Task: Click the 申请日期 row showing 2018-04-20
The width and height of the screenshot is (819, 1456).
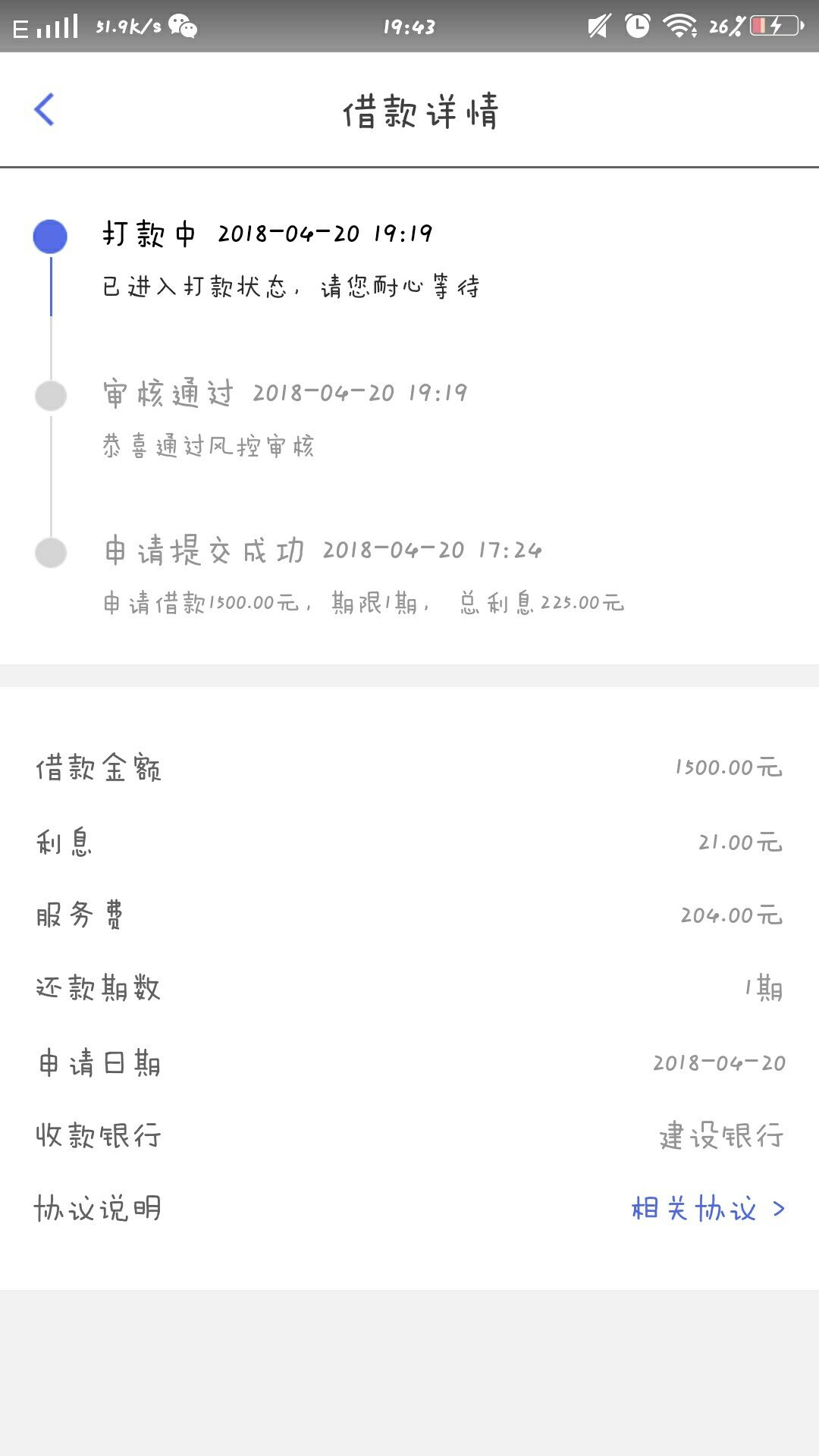Action: pos(409,1063)
